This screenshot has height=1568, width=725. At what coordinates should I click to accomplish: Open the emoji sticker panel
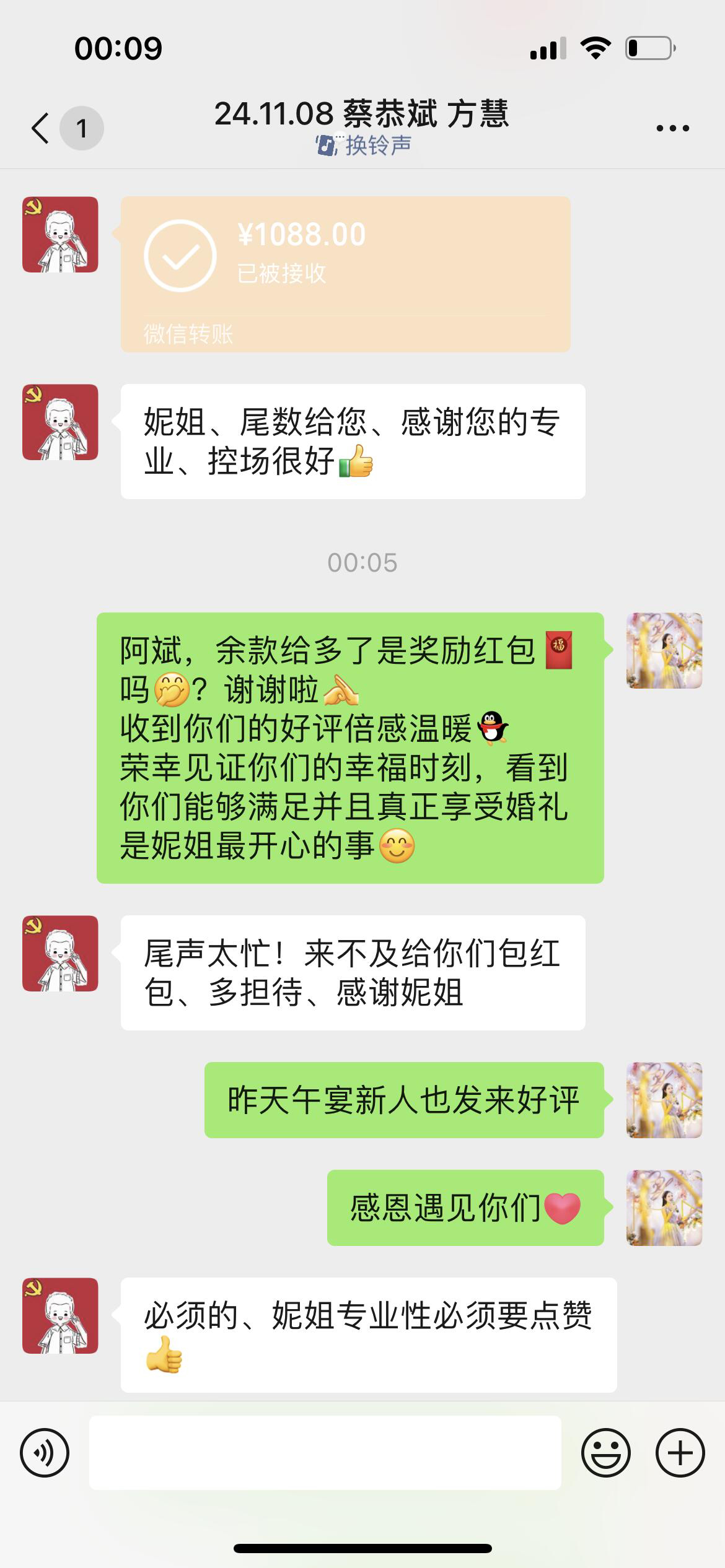[x=605, y=1452]
